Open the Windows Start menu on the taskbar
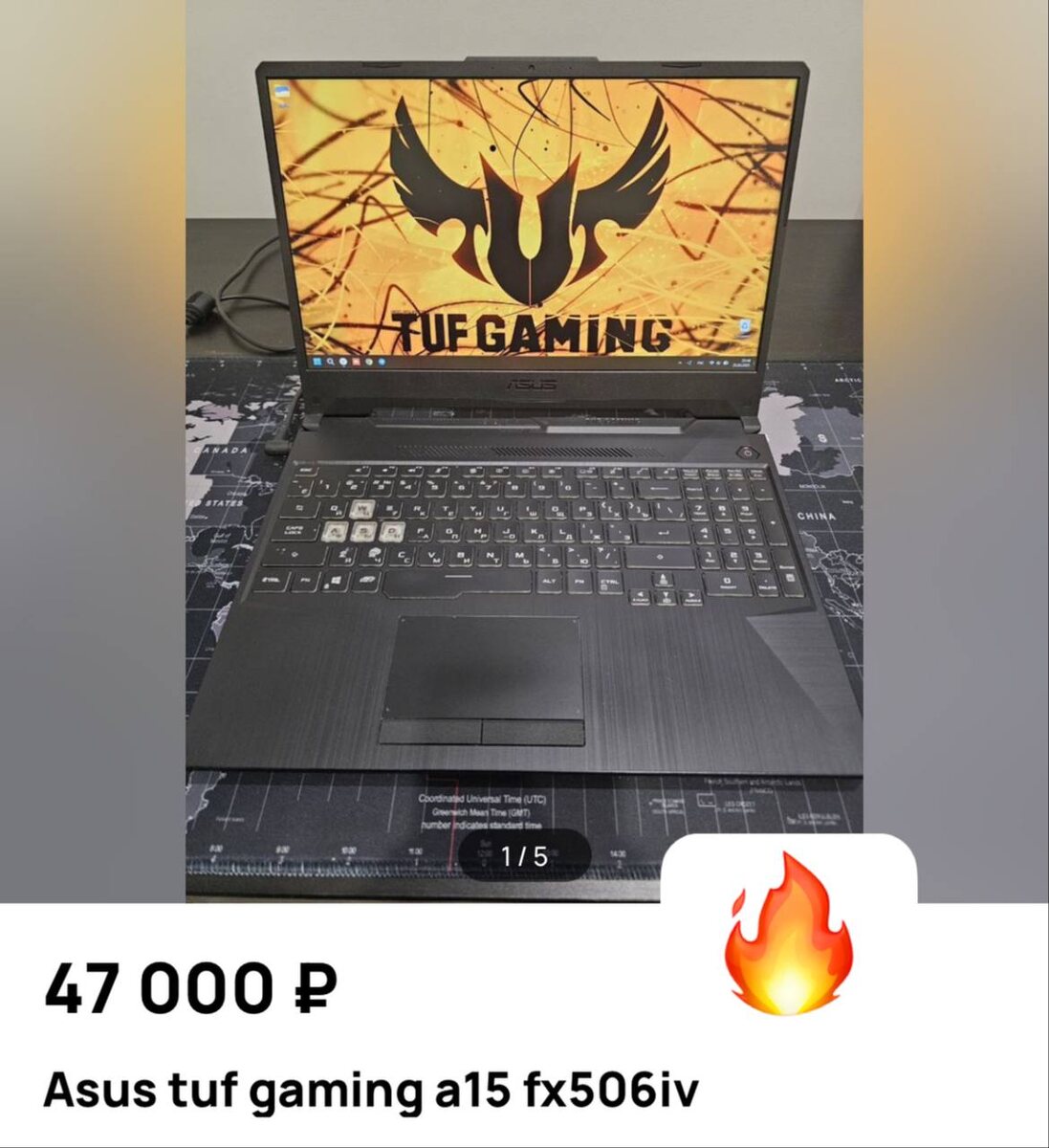 pos(317,362)
